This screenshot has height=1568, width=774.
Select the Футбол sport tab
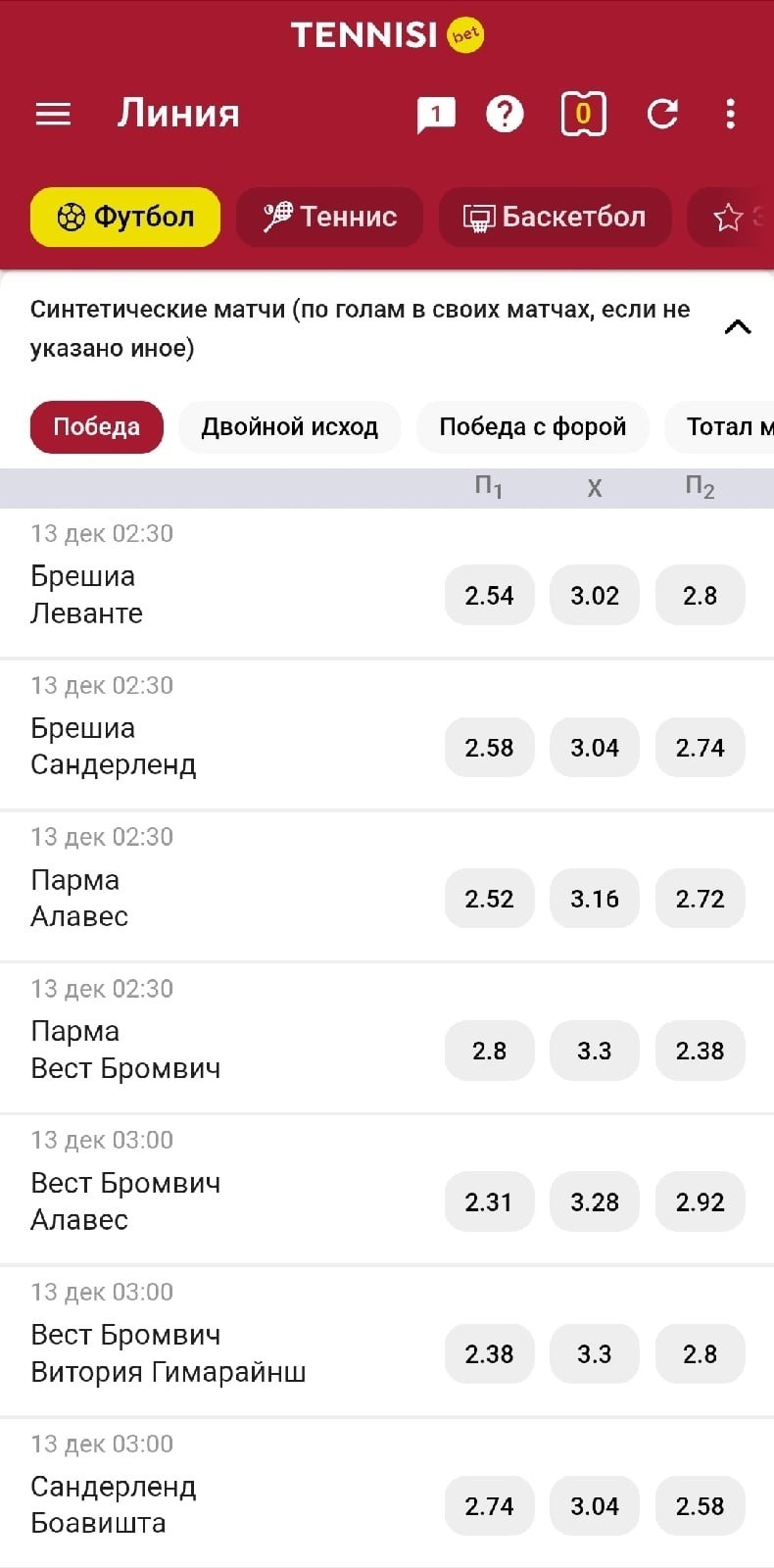[125, 217]
